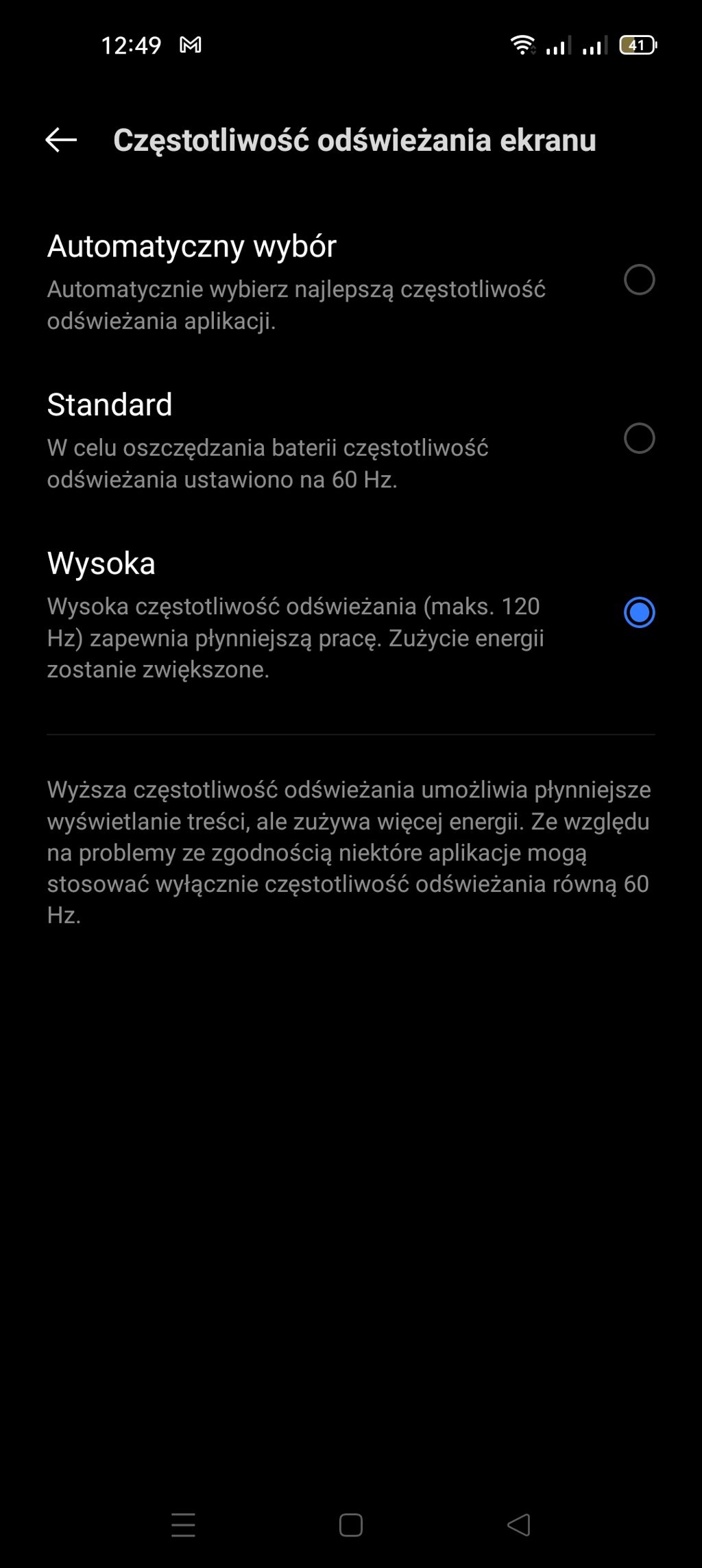The image size is (702, 1568).
Task: Choose the Standard 60 Hz refresh rate
Action: point(639,438)
